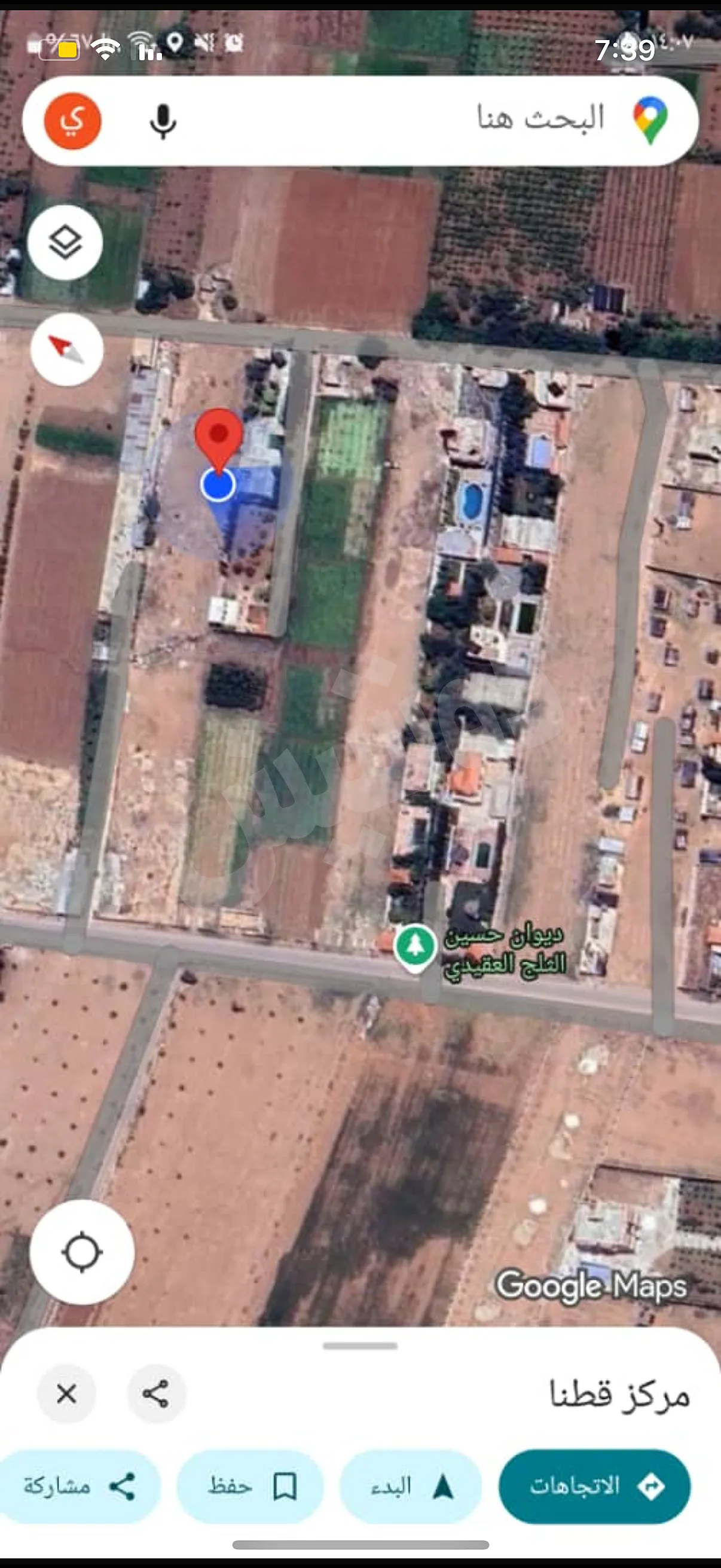Reset map orientation with the compass
This screenshot has width=721, height=1568.
pyautogui.click(x=66, y=349)
